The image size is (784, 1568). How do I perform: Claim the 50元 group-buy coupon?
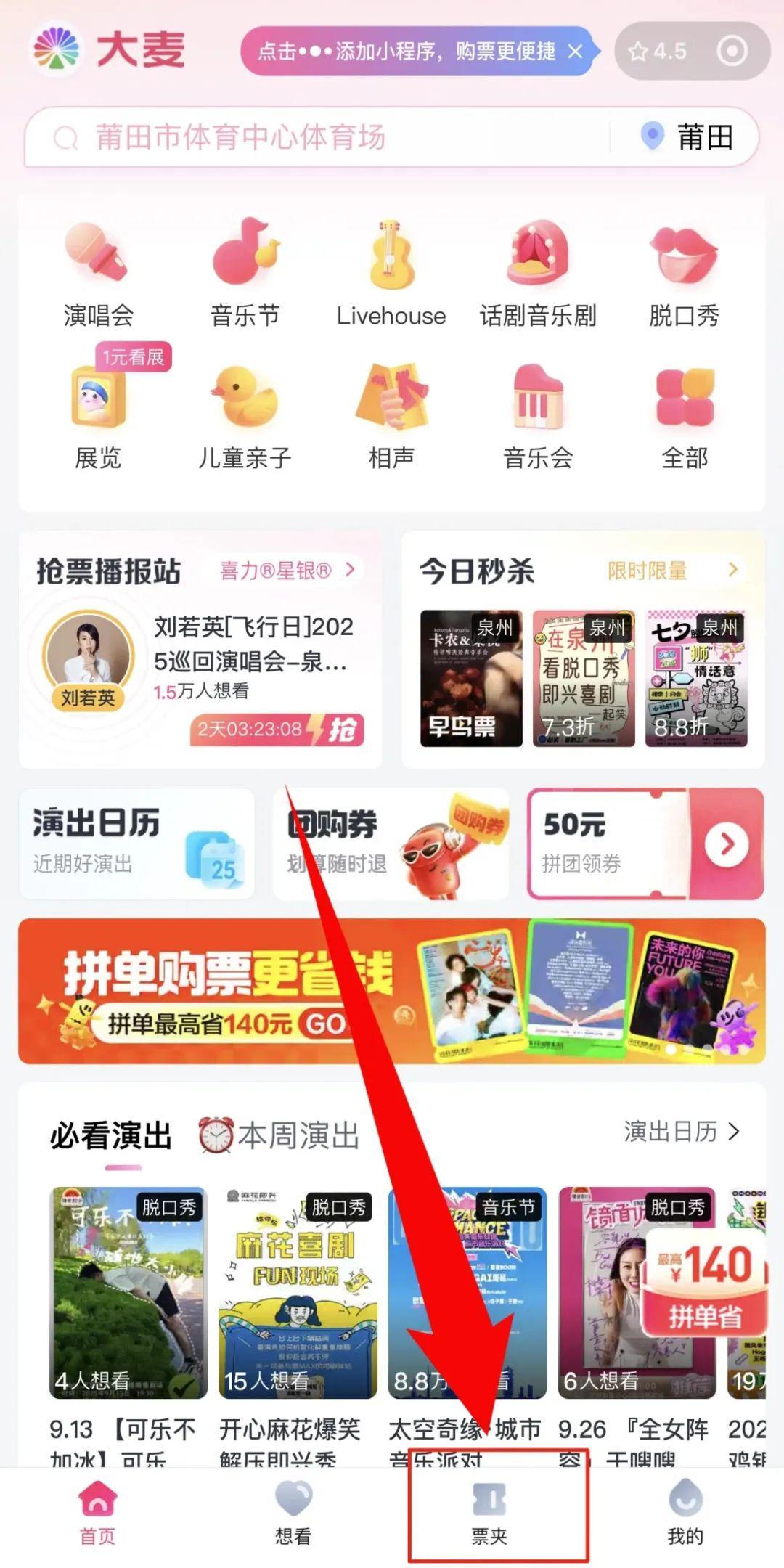pos(726,844)
